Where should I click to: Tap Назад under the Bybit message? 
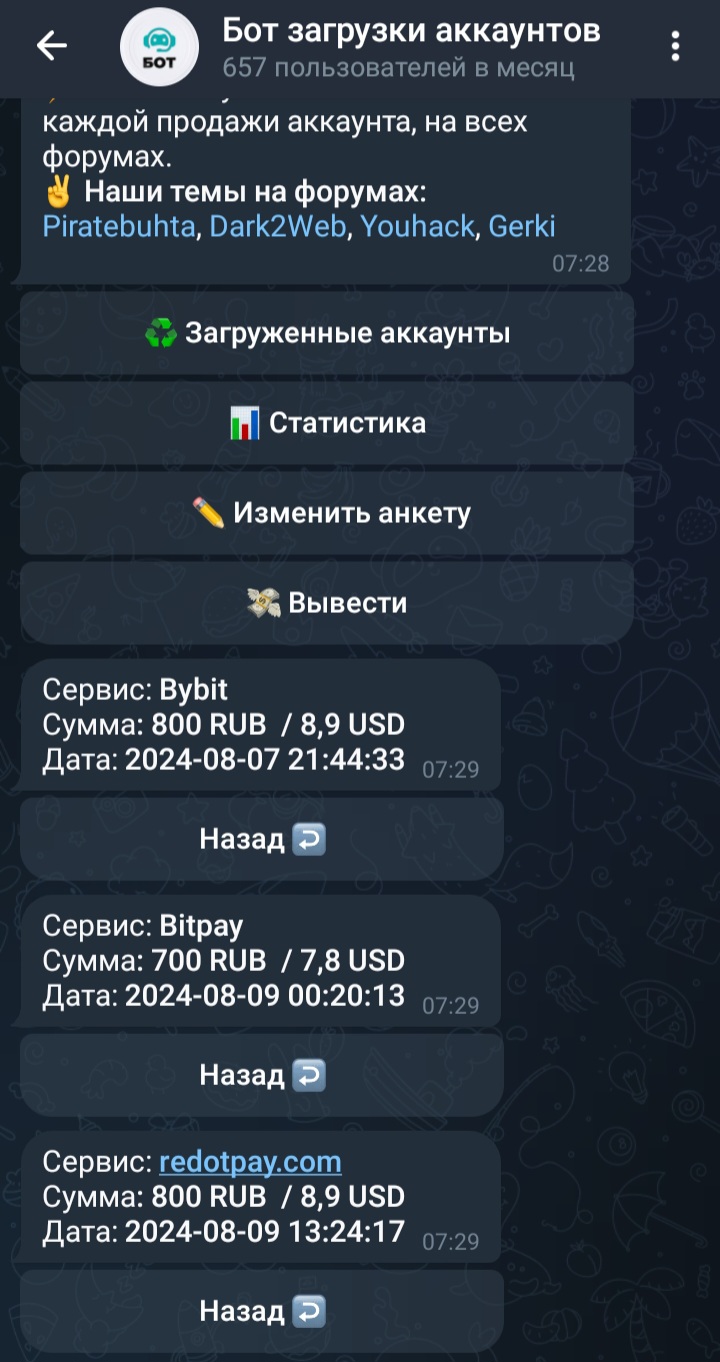(x=262, y=839)
